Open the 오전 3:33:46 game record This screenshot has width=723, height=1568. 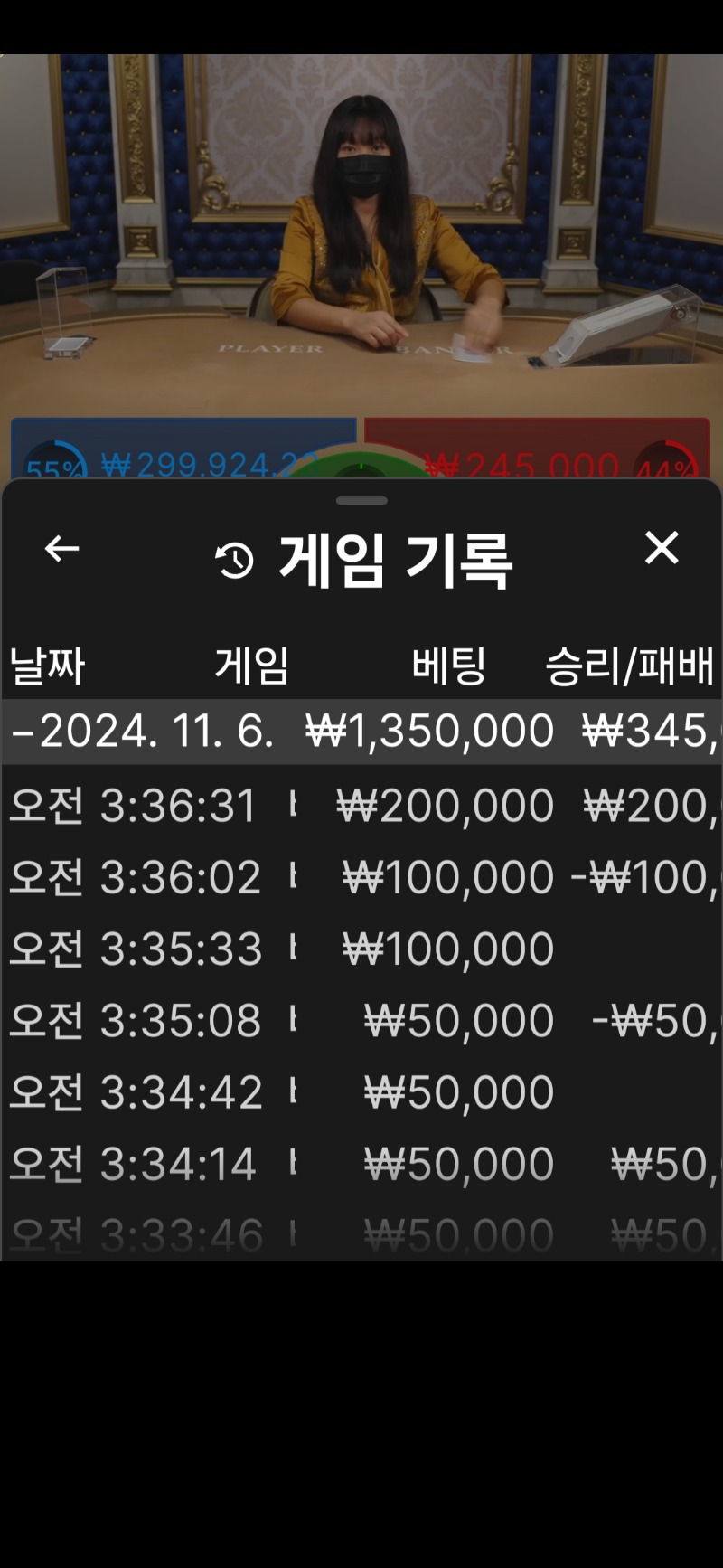(x=361, y=1233)
